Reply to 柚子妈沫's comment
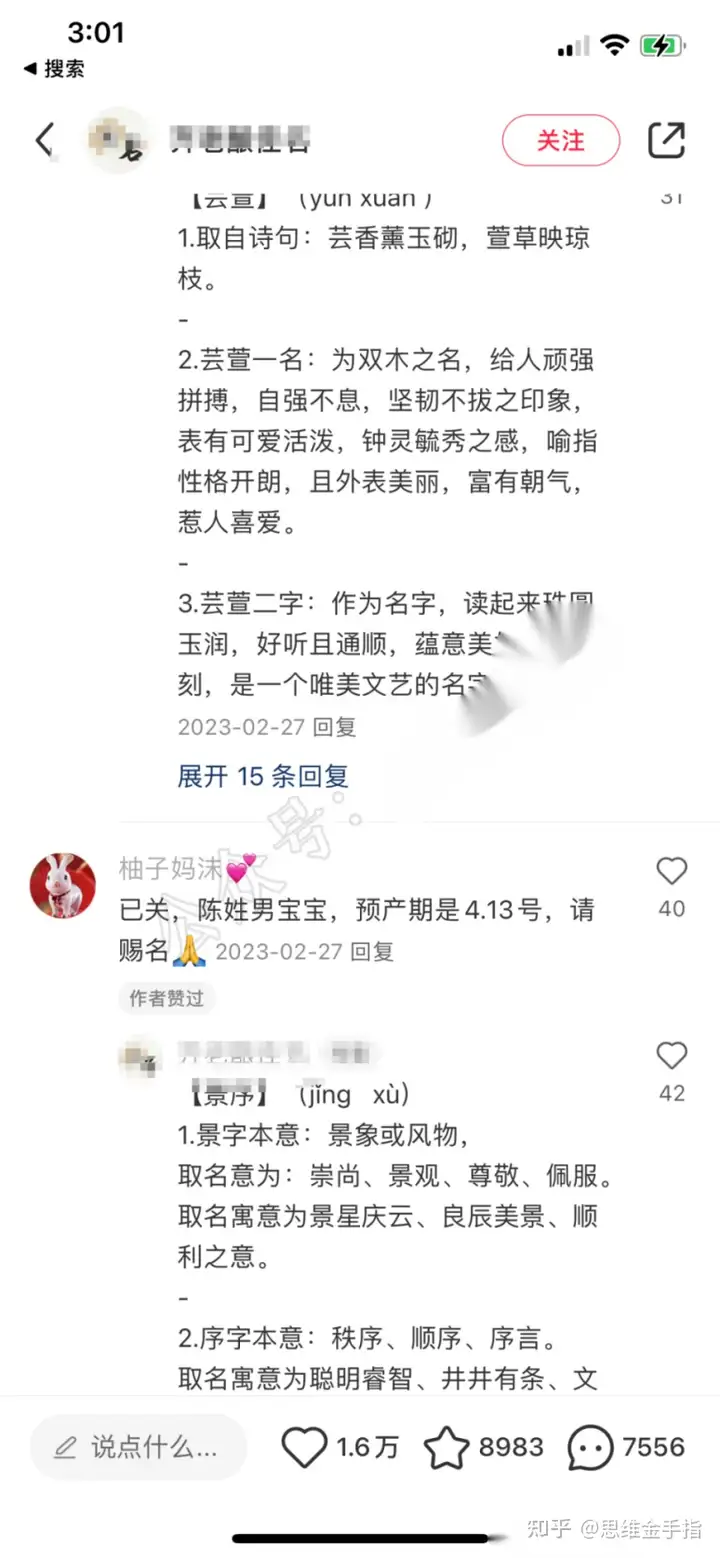This screenshot has height=1558, width=720. [374, 951]
